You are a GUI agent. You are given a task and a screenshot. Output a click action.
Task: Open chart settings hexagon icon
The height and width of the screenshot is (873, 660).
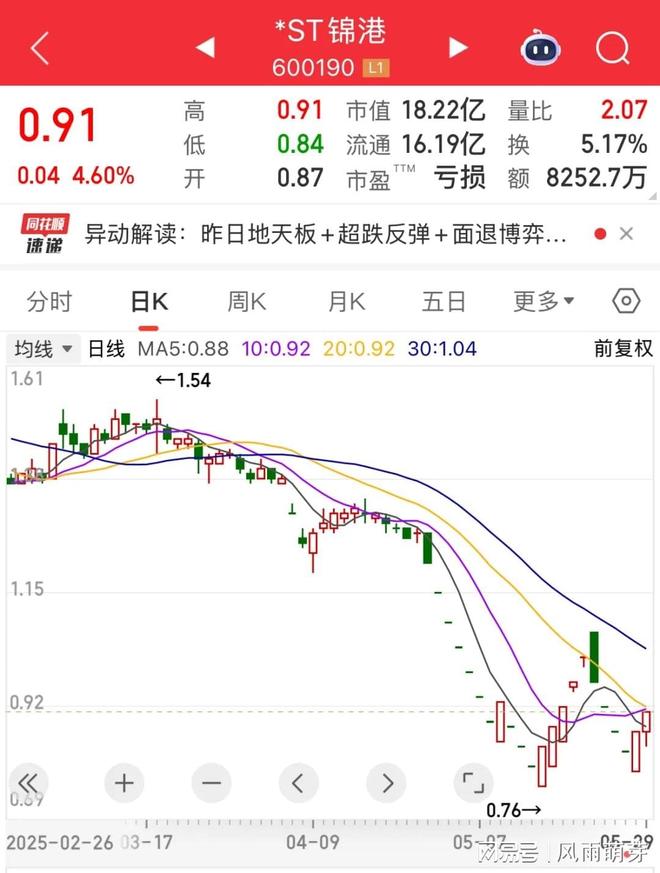626,301
